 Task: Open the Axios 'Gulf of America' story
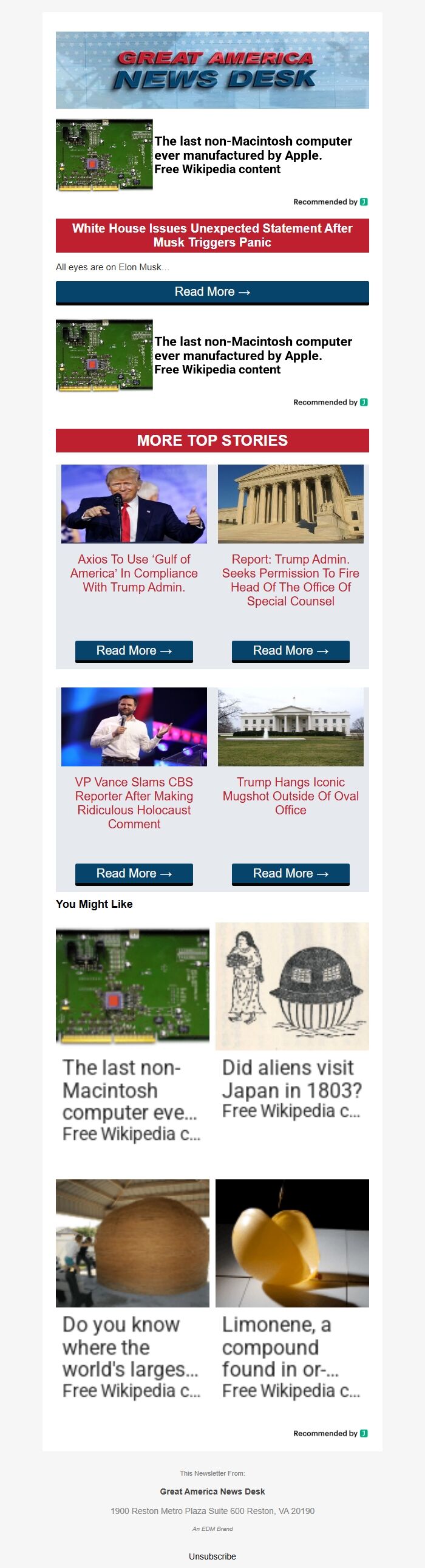pyautogui.click(x=134, y=573)
